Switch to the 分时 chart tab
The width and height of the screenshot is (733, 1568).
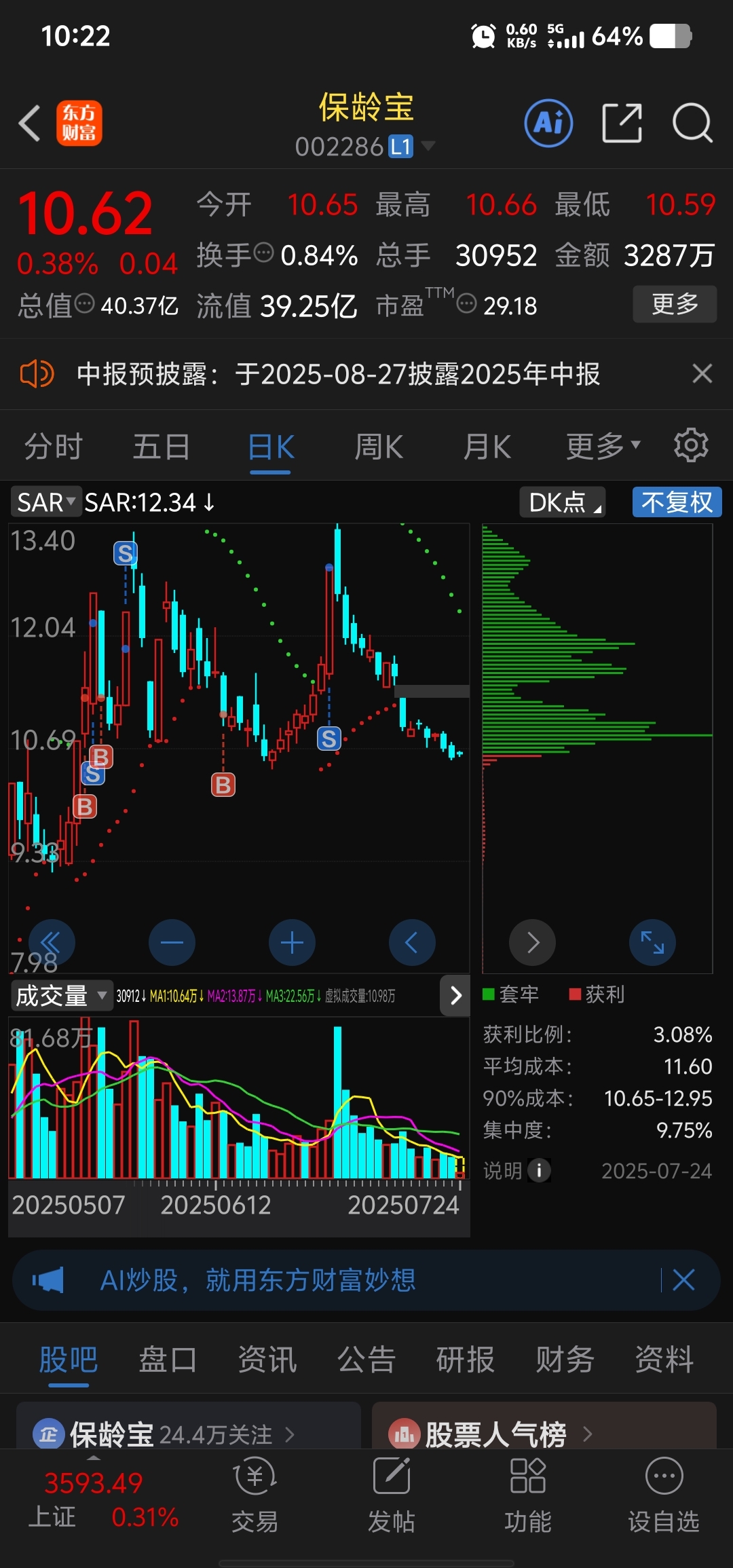click(x=53, y=447)
